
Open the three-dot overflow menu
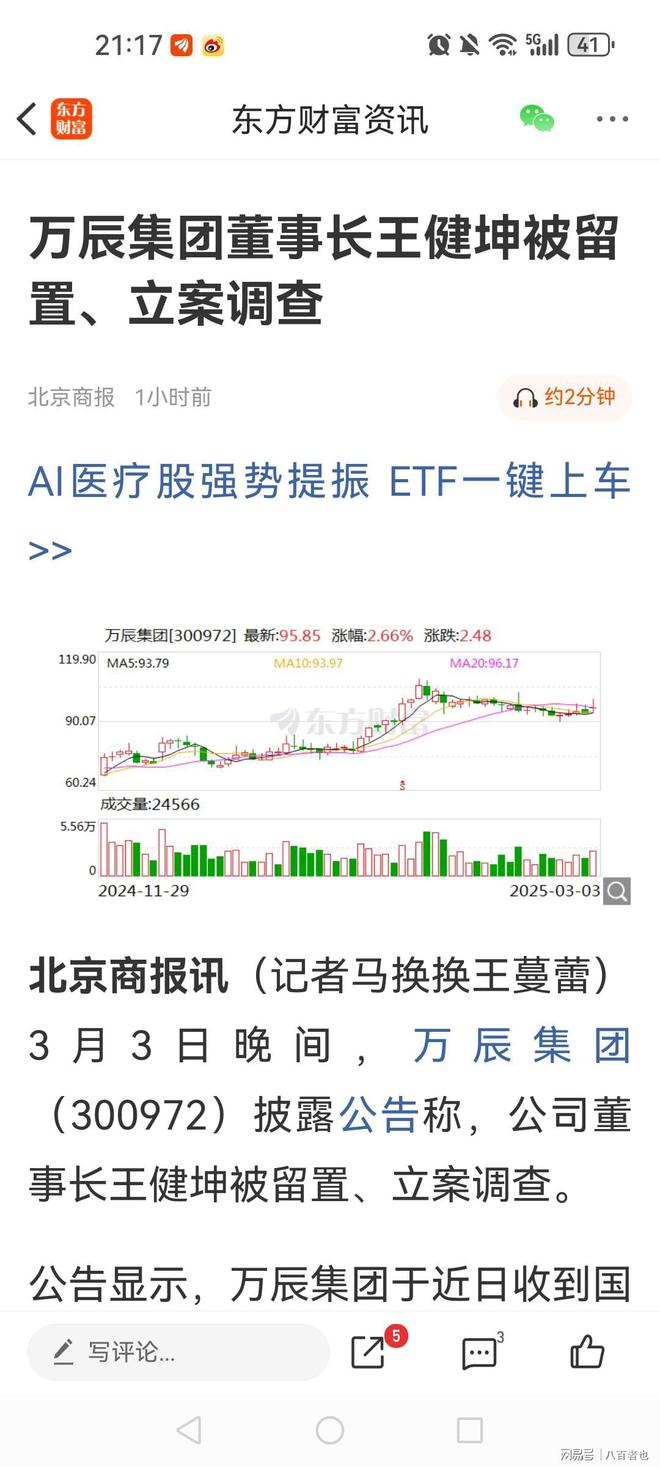[612, 119]
